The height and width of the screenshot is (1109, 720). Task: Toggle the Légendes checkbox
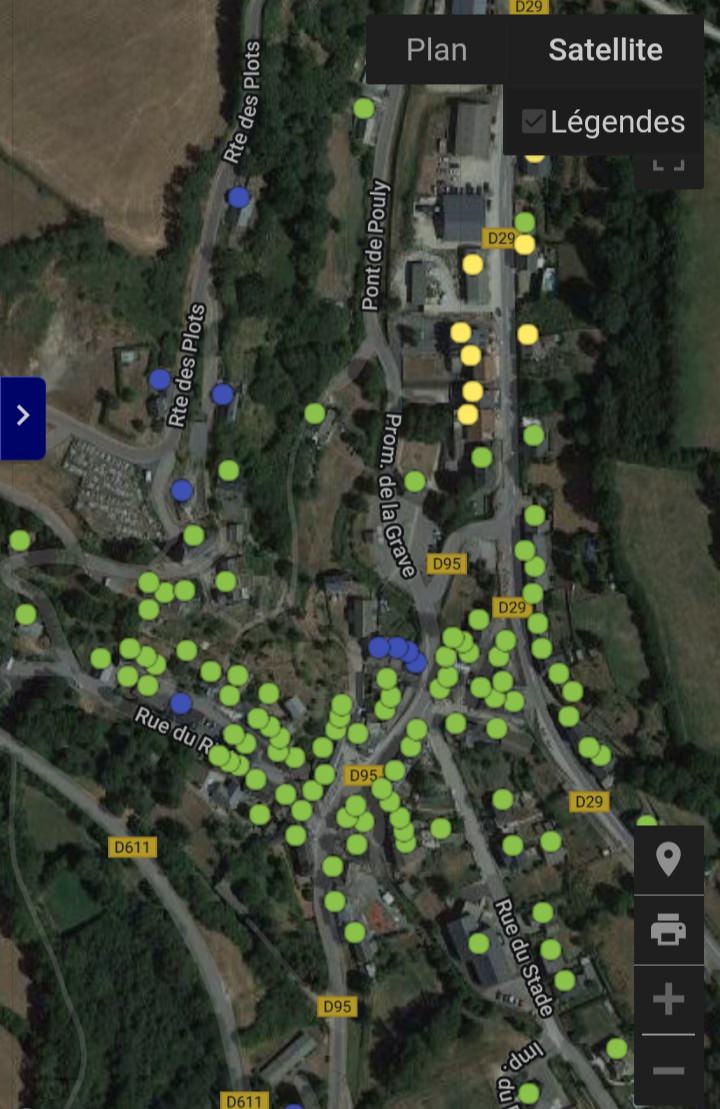[534, 122]
